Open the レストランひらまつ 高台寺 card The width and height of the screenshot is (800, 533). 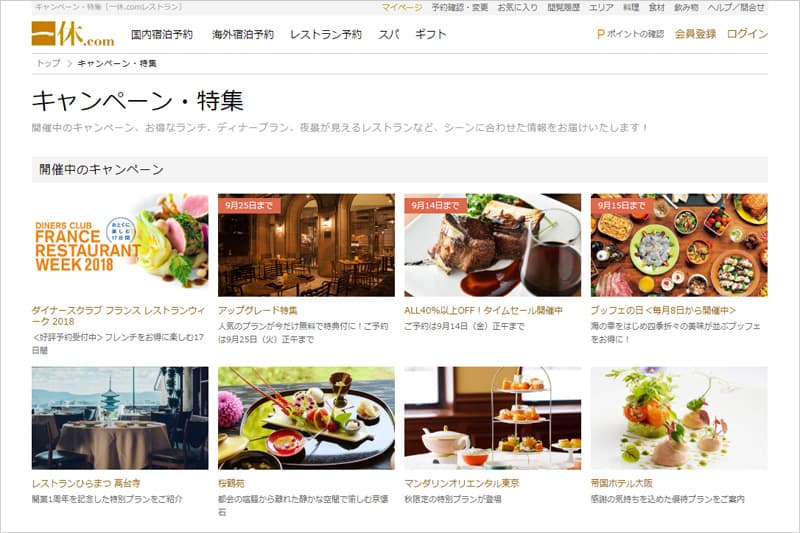pos(120,418)
